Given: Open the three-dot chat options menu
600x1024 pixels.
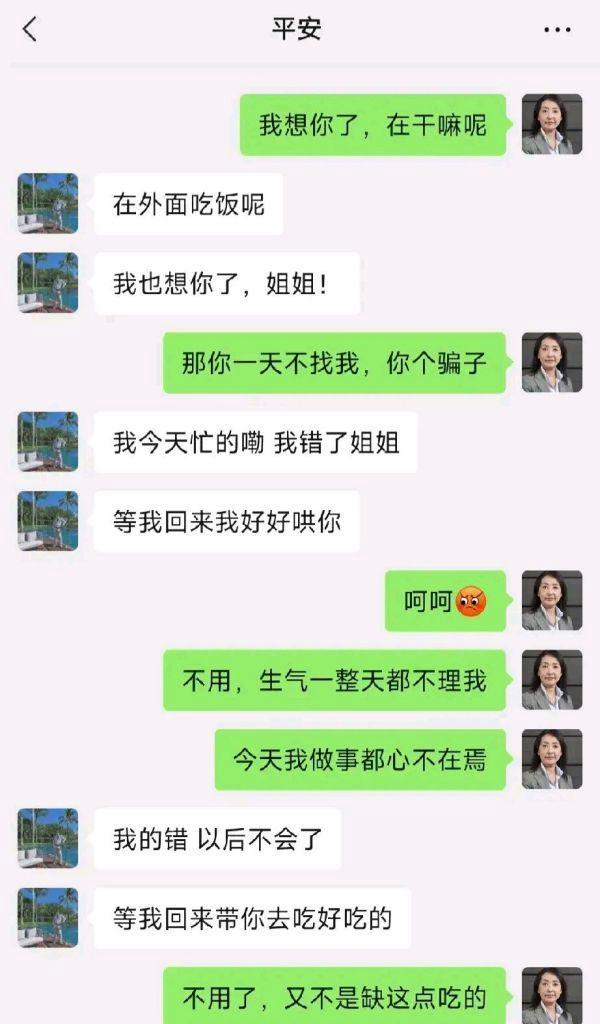Looking at the screenshot, I should pos(557,29).
